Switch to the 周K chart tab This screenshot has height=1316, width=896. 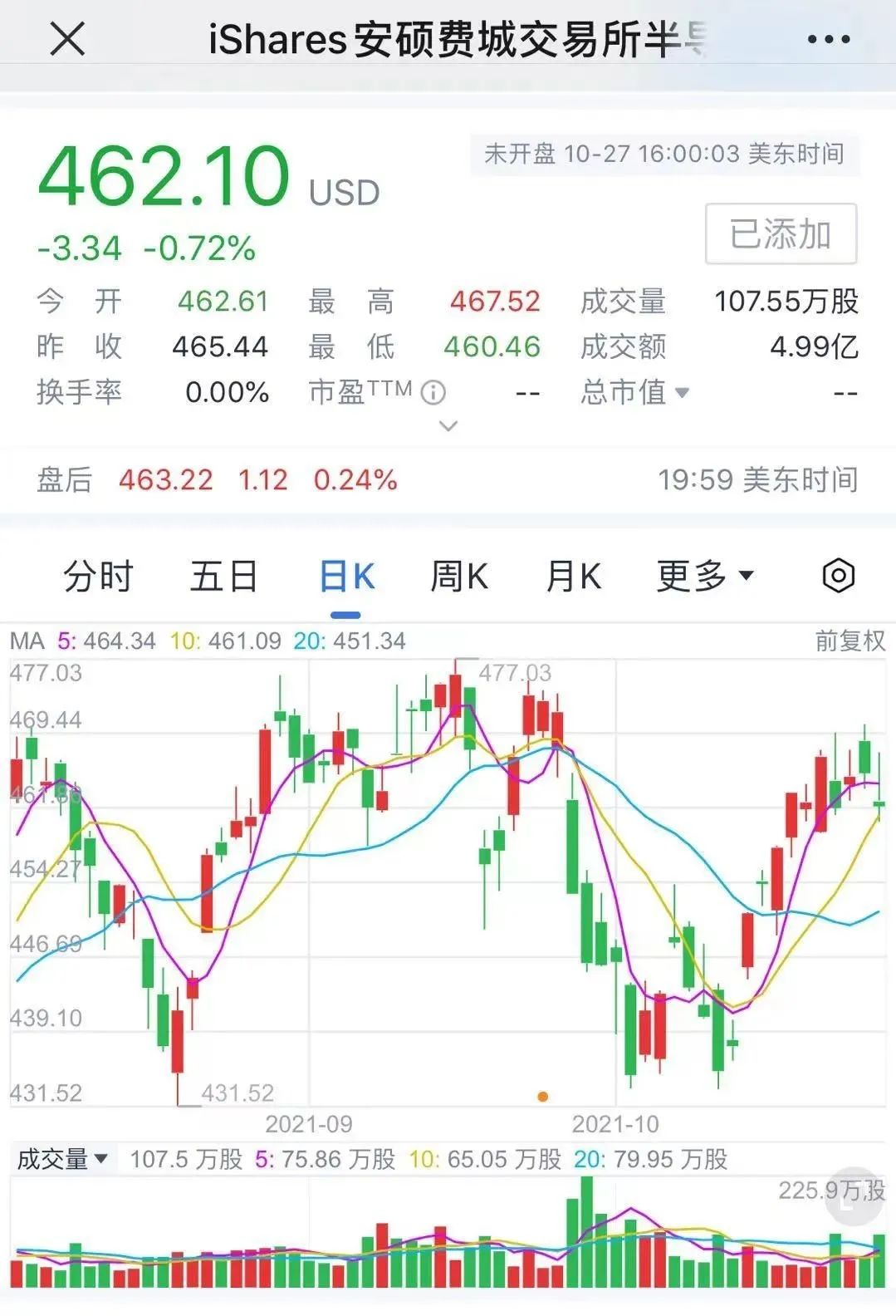tap(459, 576)
